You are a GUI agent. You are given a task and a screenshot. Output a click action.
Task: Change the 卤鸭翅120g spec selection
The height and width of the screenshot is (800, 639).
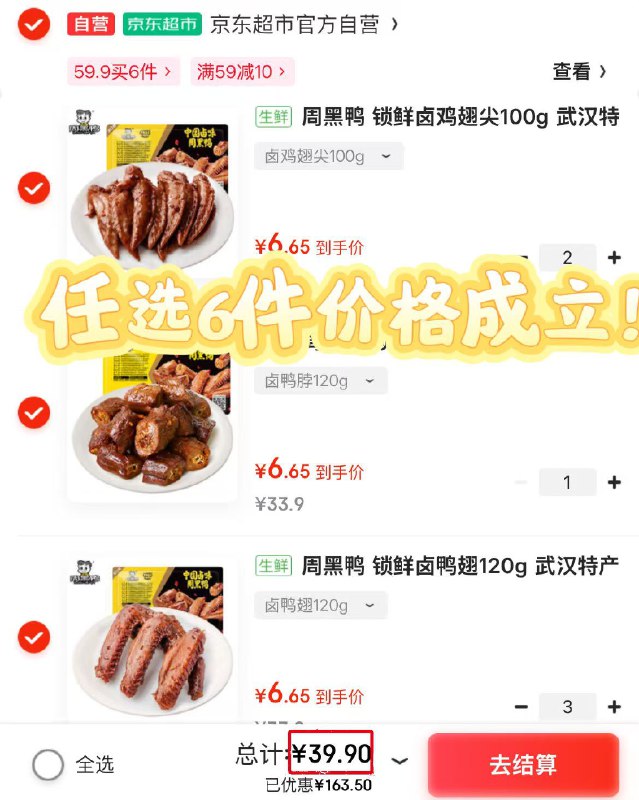320,606
